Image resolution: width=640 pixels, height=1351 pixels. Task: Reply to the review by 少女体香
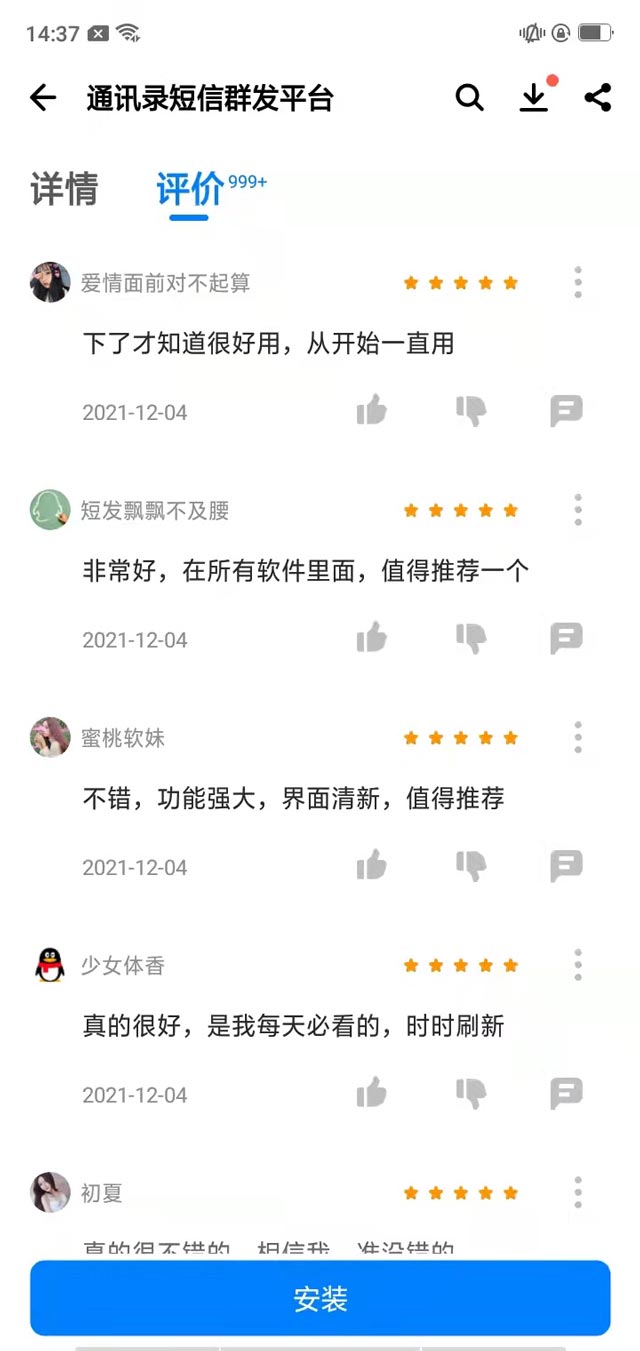566,1093
